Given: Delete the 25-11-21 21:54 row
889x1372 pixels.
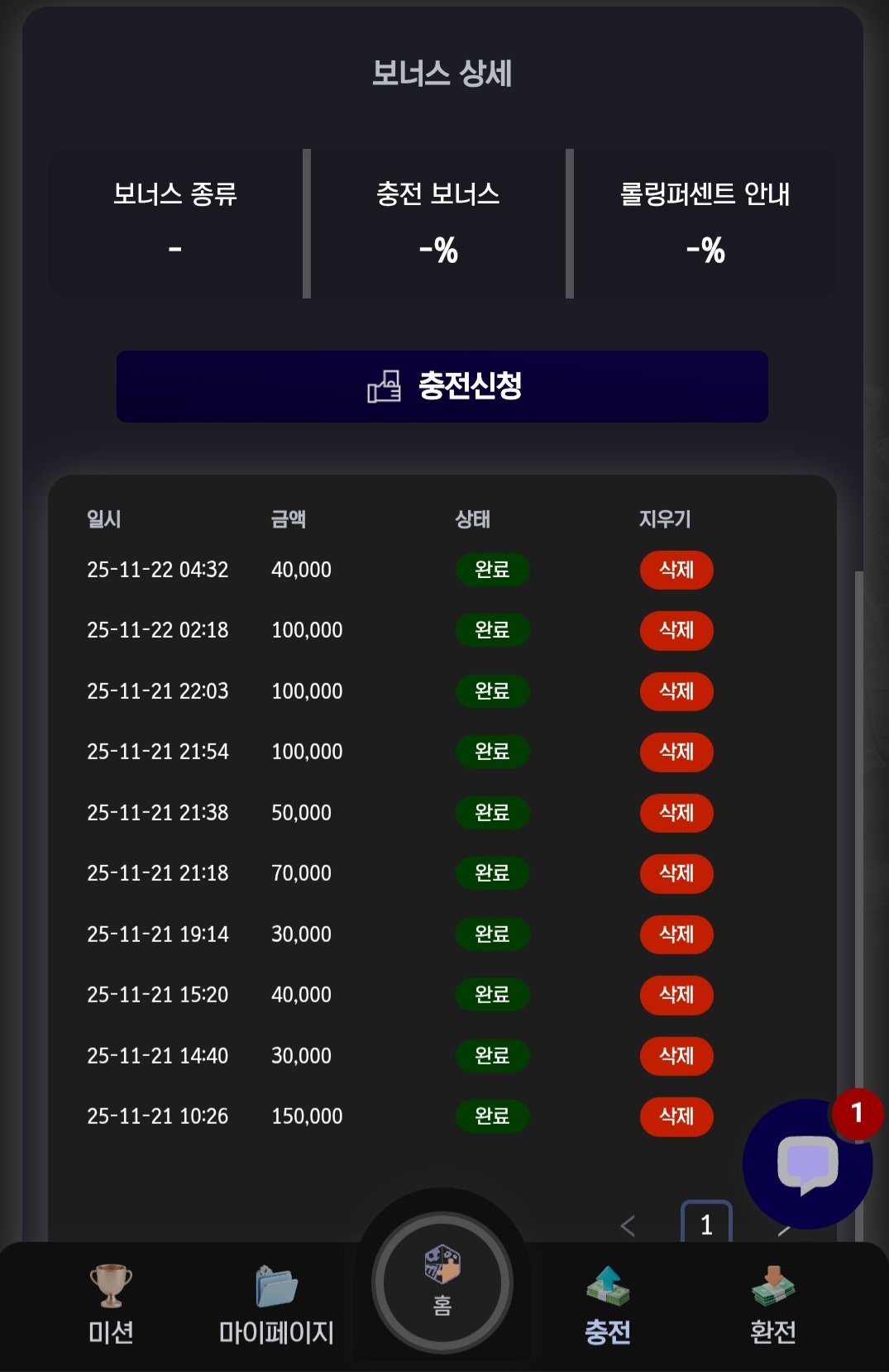Looking at the screenshot, I should pyautogui.click(x=676, y=752).
